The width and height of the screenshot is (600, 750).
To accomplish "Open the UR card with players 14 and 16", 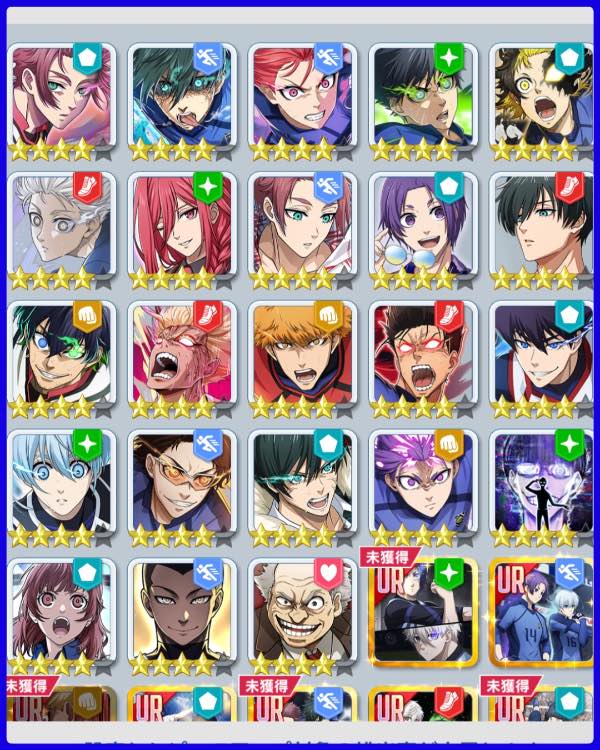I will [x=544, y=612].
